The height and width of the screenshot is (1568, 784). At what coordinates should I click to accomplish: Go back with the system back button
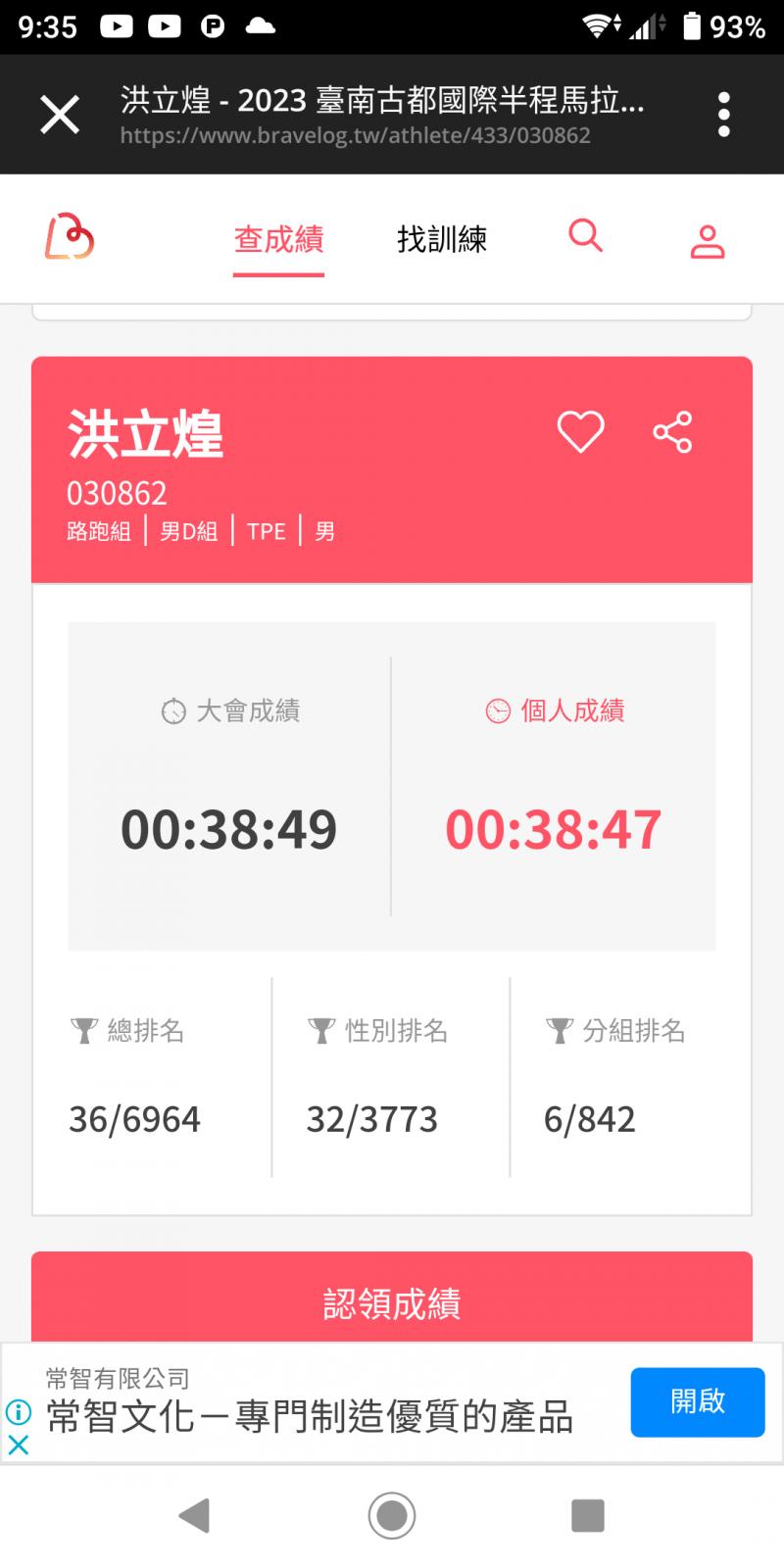click(195, 1515)
